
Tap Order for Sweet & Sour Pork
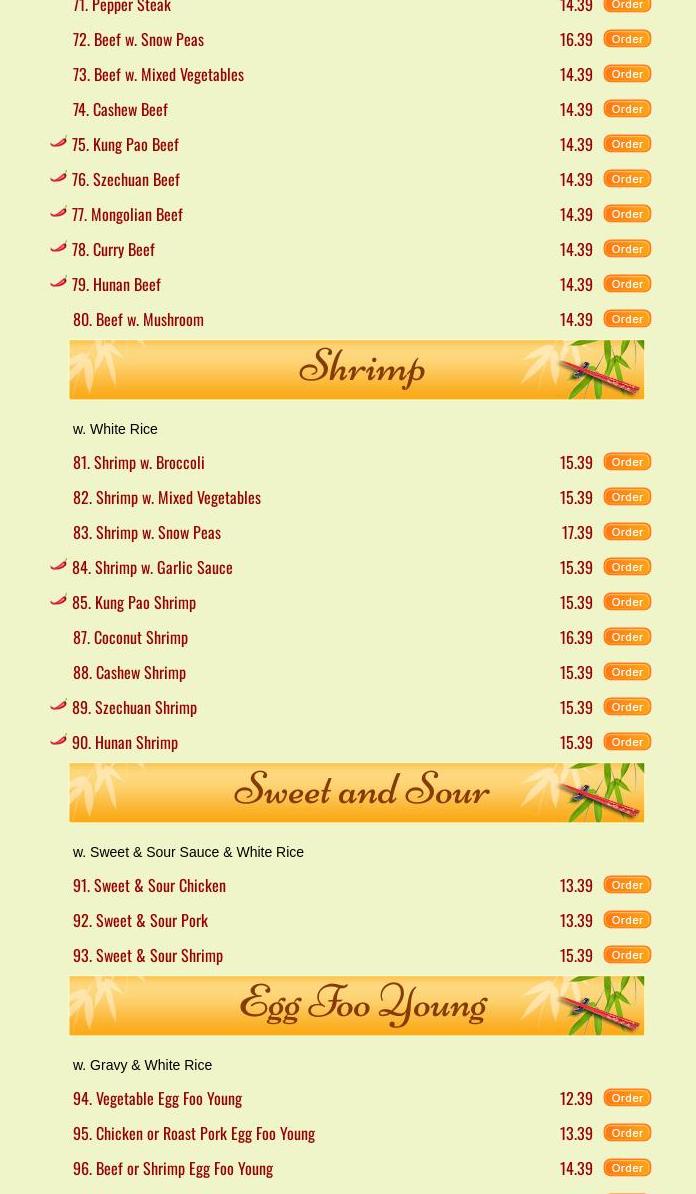[627, 920]
